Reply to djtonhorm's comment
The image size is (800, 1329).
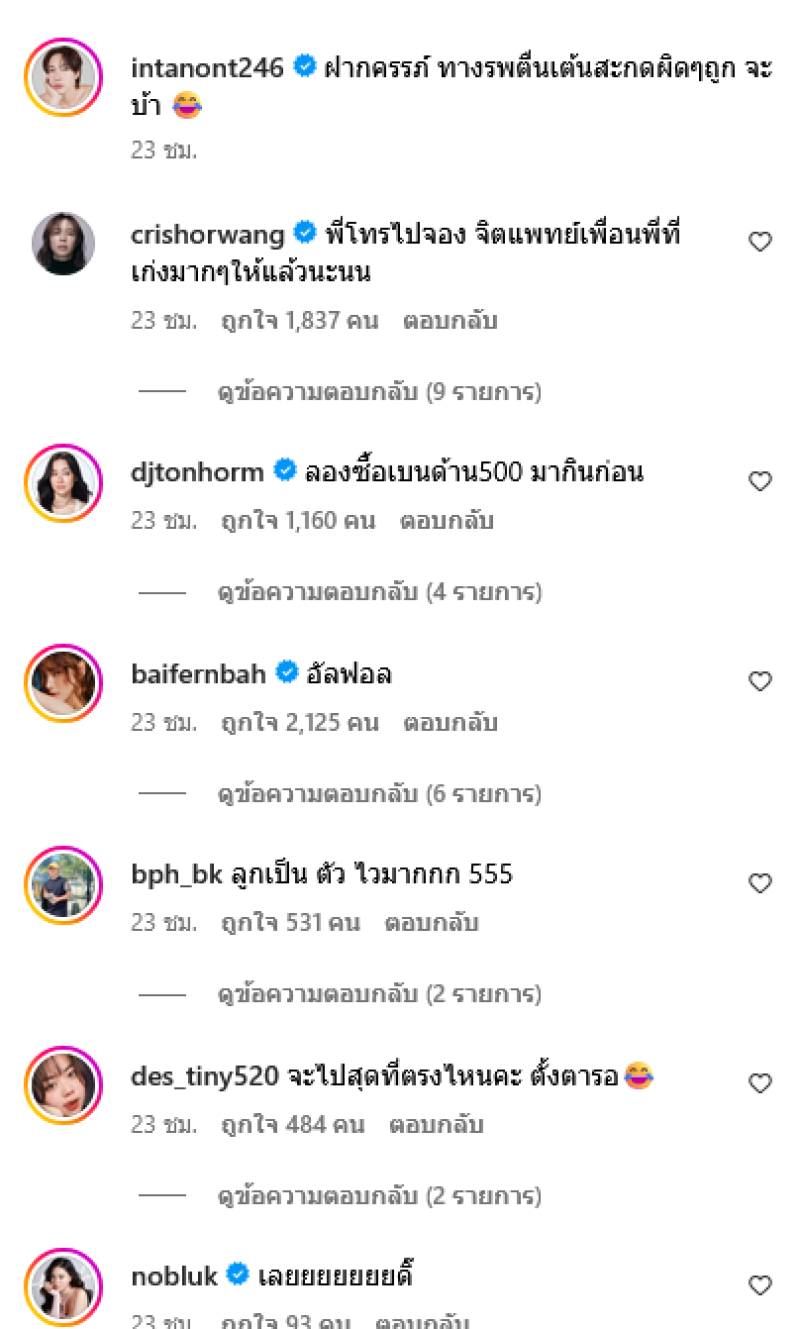click(446, 521)
